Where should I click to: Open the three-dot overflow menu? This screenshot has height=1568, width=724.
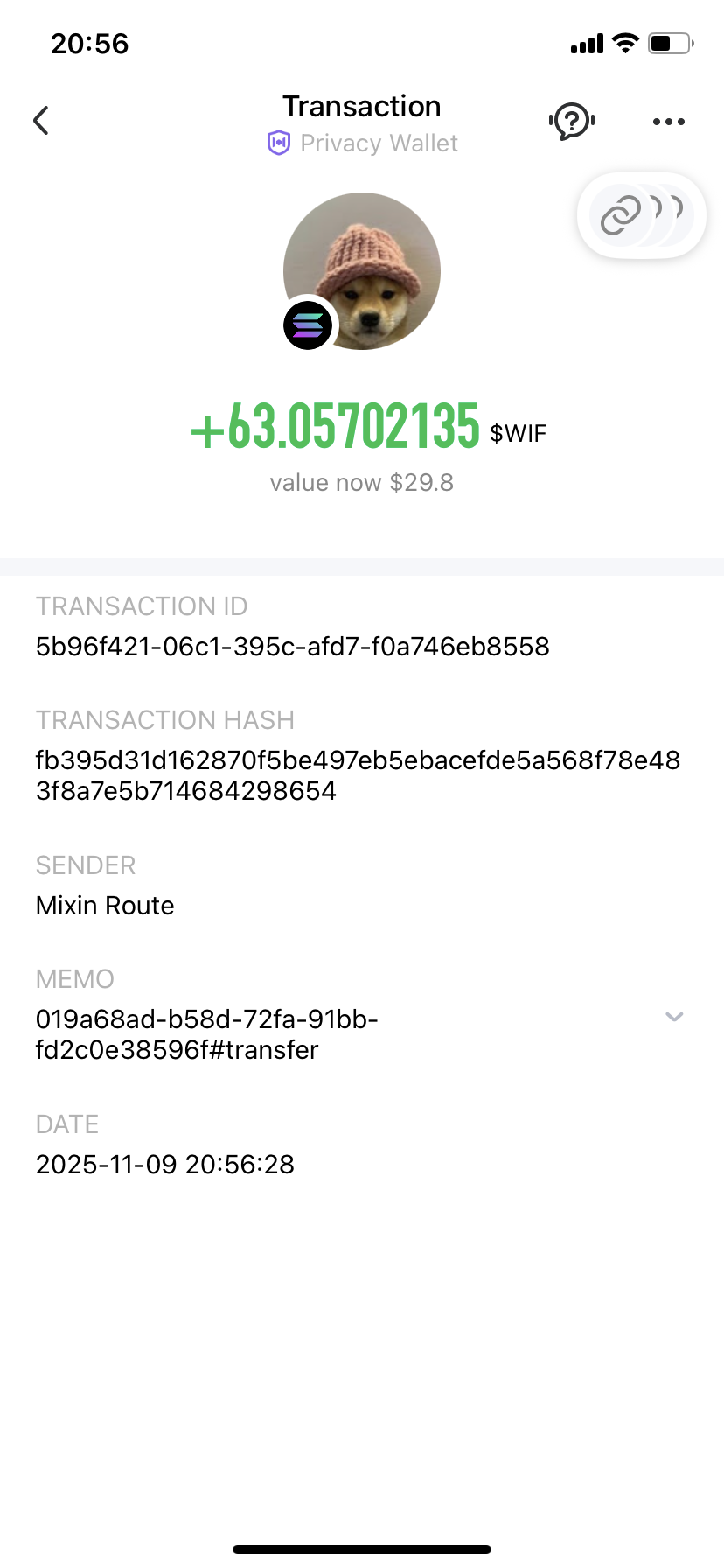point(668,122)
